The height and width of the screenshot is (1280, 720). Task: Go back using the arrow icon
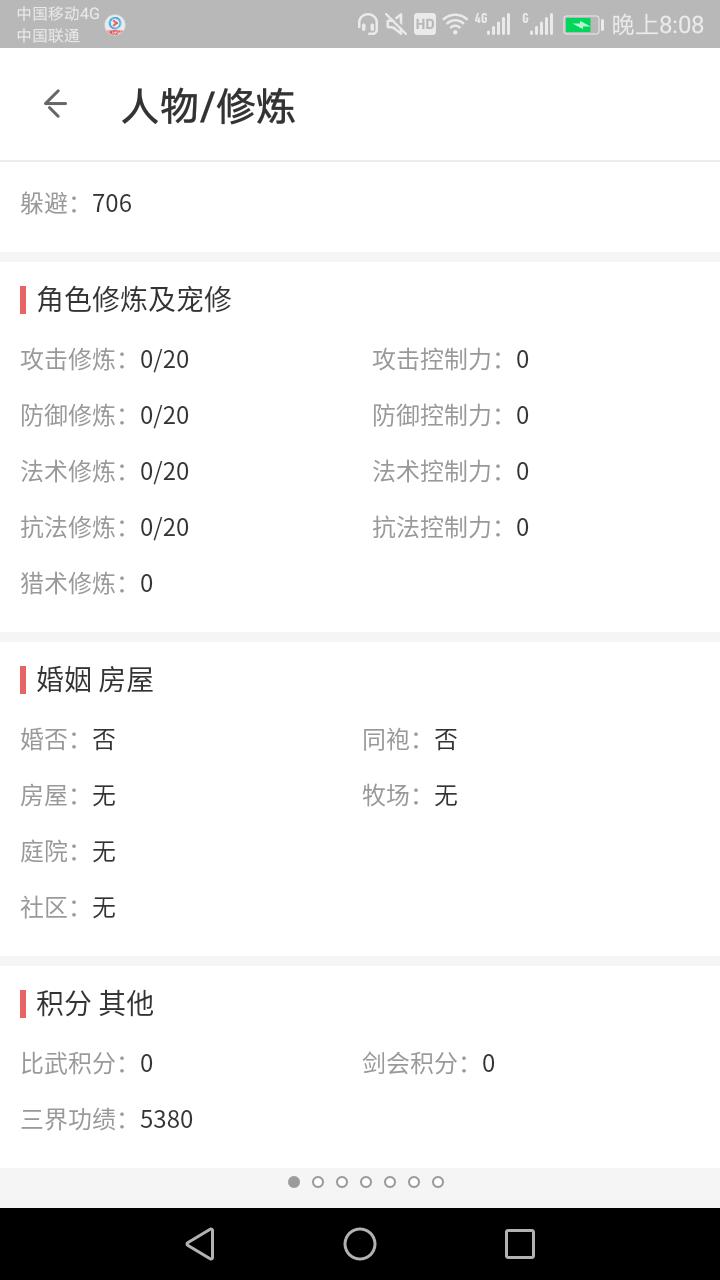55,104
